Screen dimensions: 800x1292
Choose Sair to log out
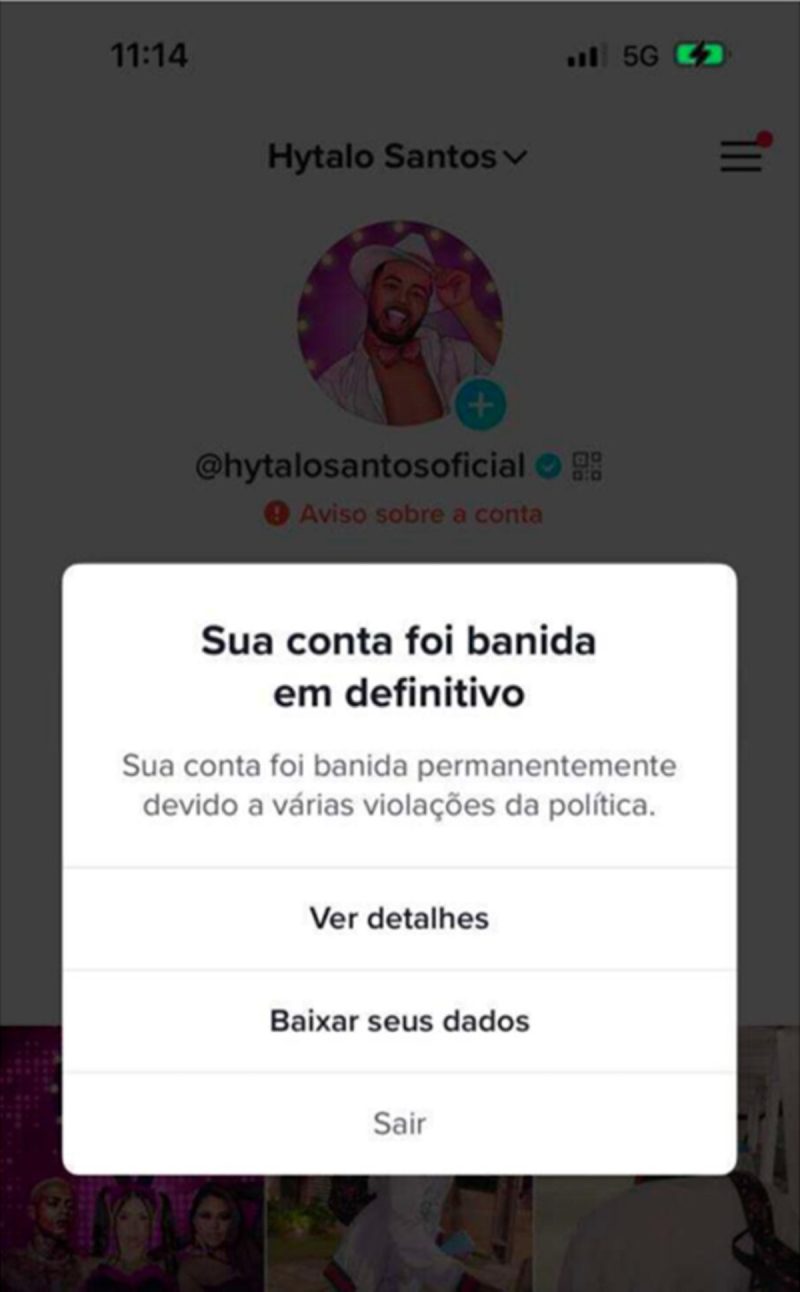pyautogui.click(x=399, y=1123)
